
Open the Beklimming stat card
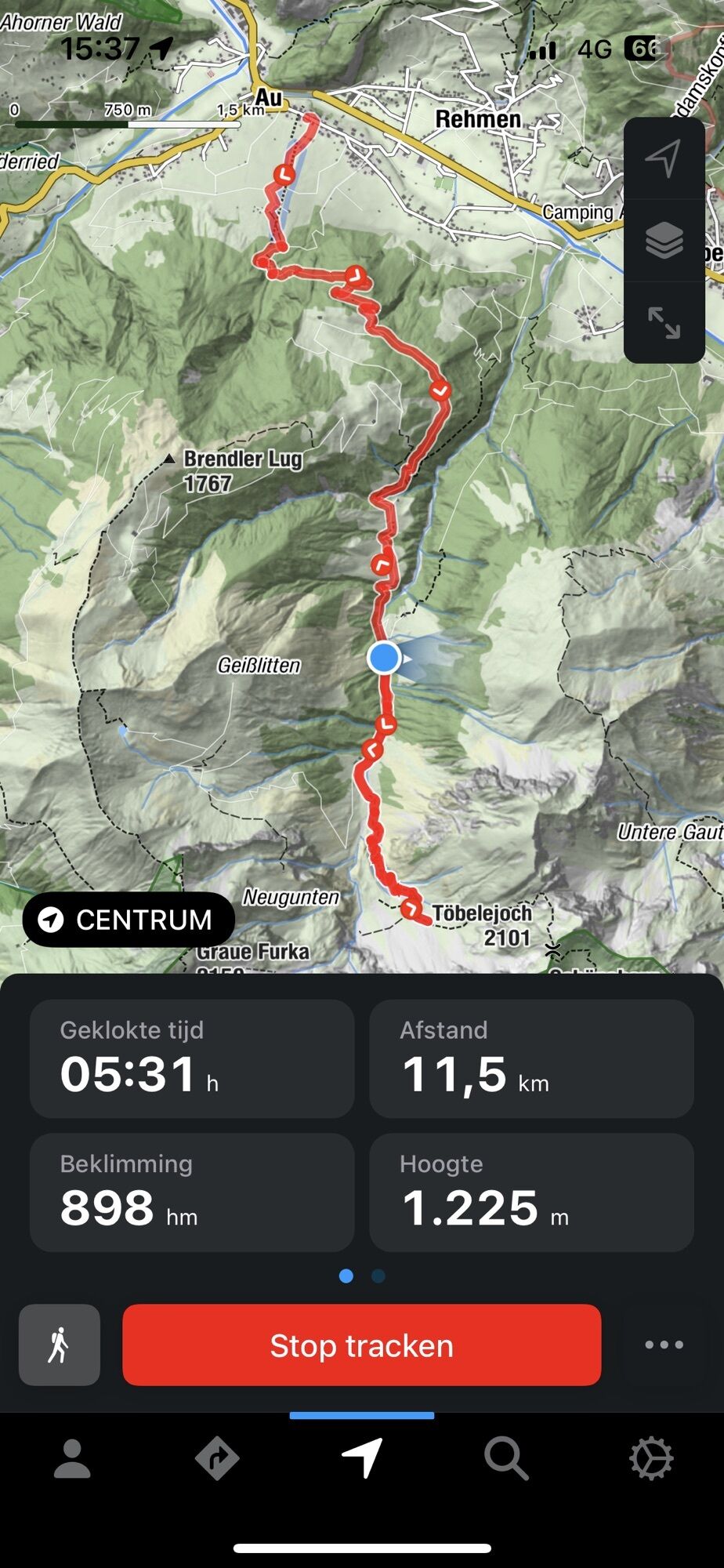coord(192,1192)
